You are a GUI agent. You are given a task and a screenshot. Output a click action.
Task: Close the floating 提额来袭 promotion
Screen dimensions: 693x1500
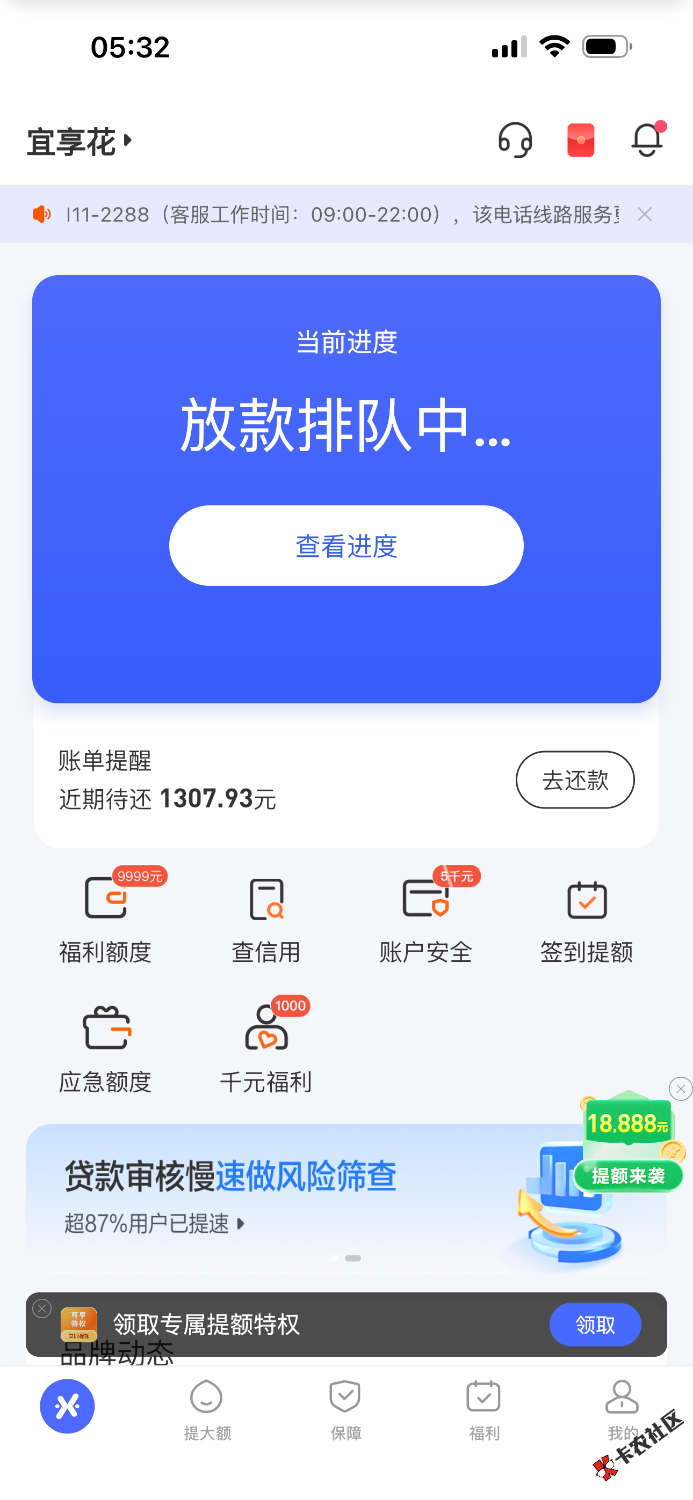681,1088
